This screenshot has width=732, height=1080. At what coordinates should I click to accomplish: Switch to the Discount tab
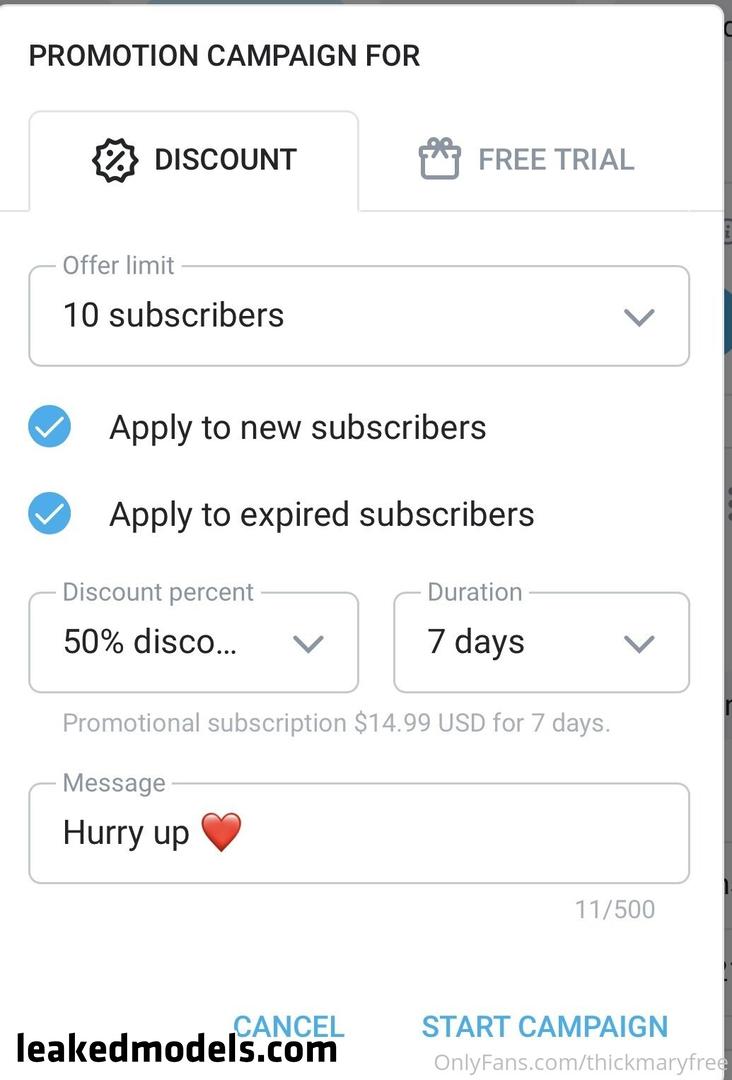coord(194,160)
